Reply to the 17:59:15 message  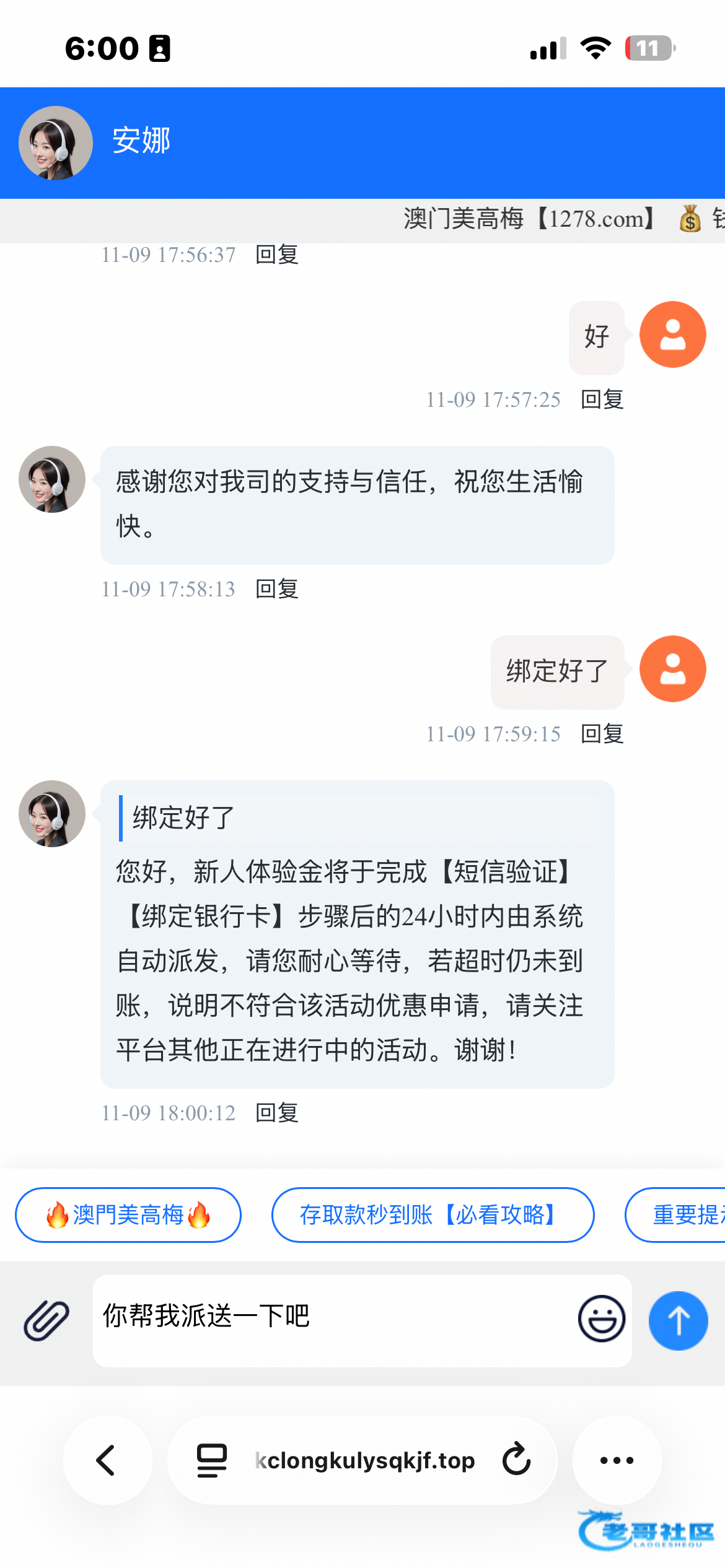coord(602,734)
